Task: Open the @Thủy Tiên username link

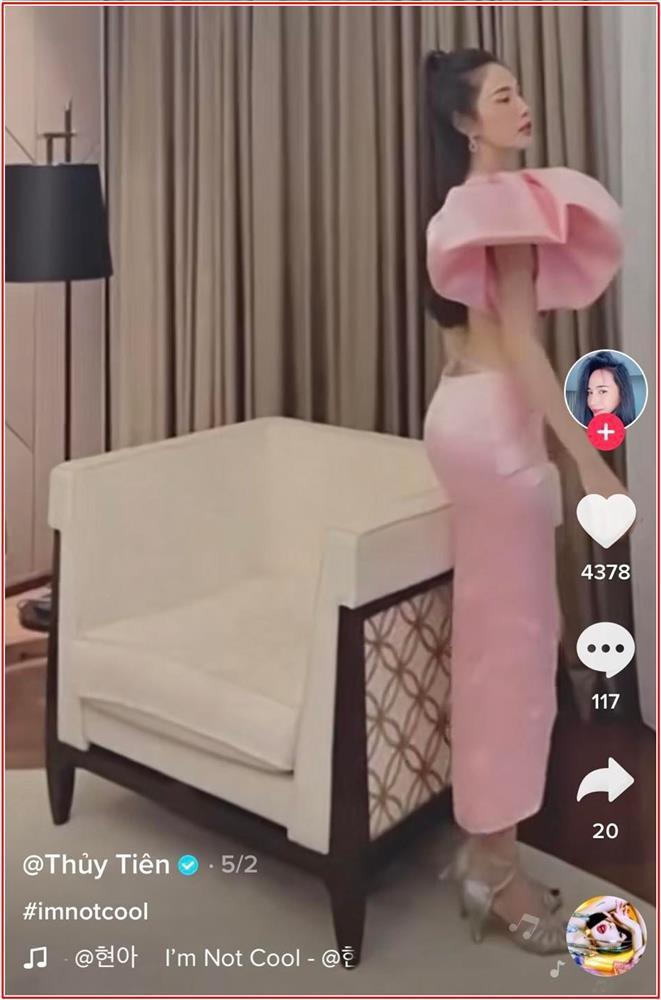Action: click(x=96, y=866)
